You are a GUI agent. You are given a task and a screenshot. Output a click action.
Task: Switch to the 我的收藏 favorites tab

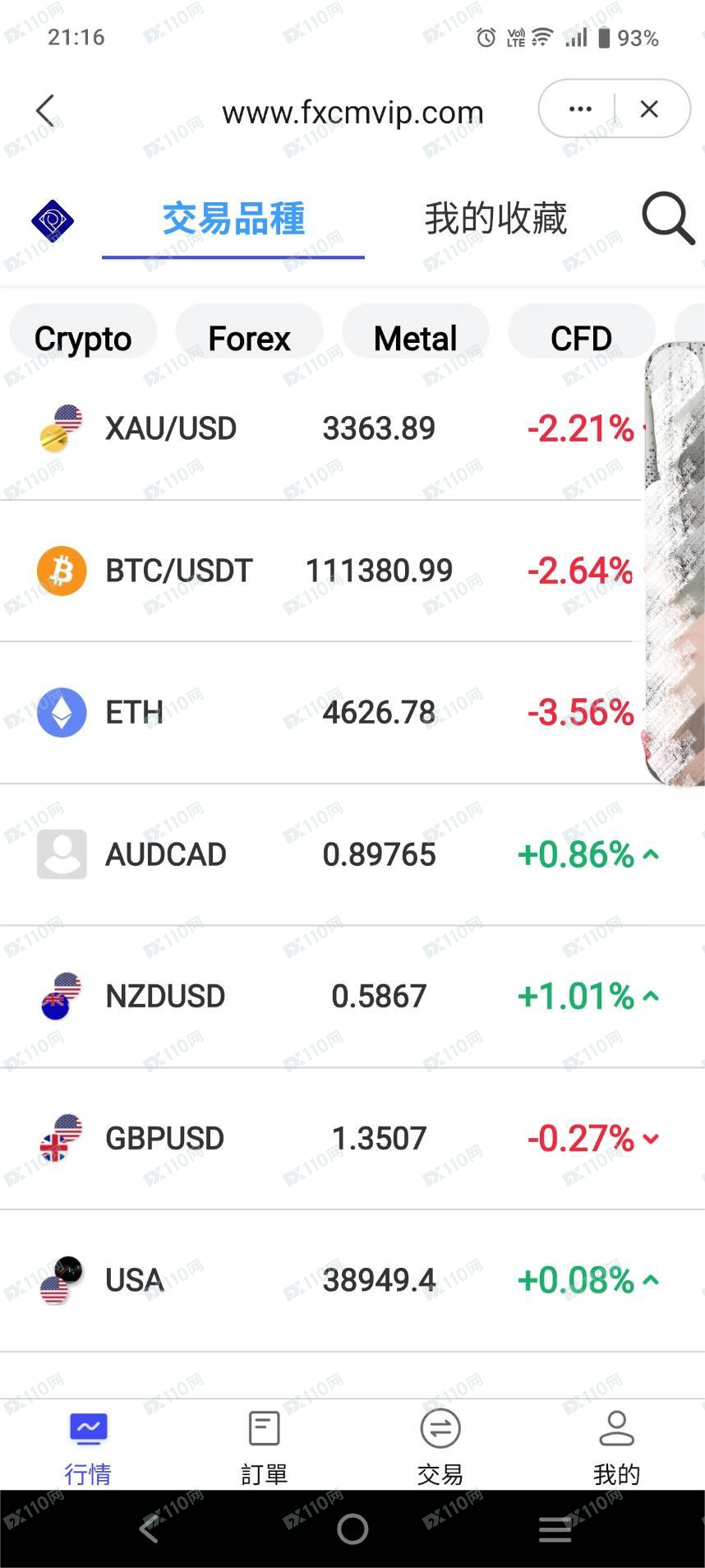pos(495,218)
